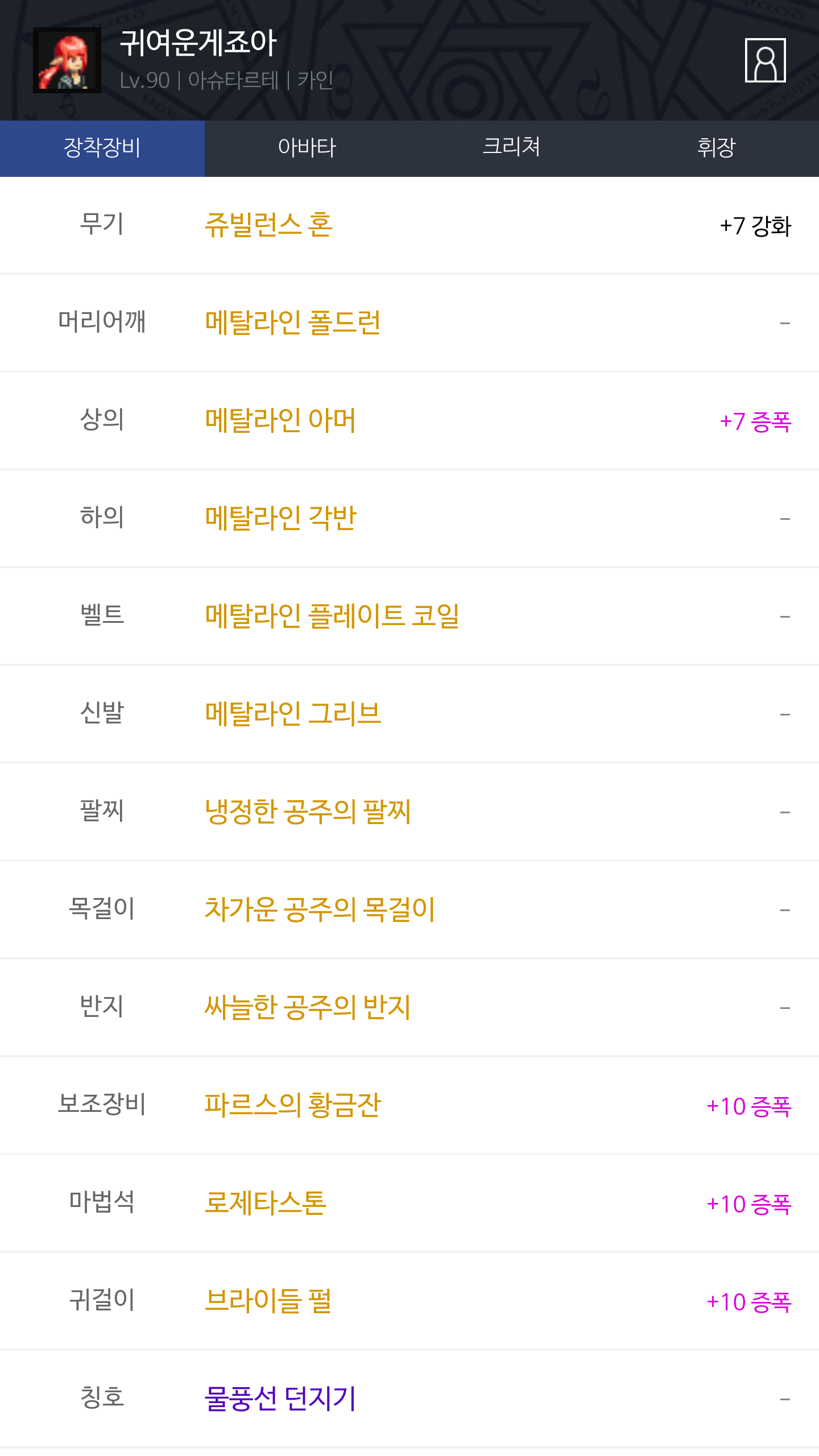Screen dimensions: 819x1456
Task: Switch to the 크리쳐 tab
Action: [x=511, y=148]
